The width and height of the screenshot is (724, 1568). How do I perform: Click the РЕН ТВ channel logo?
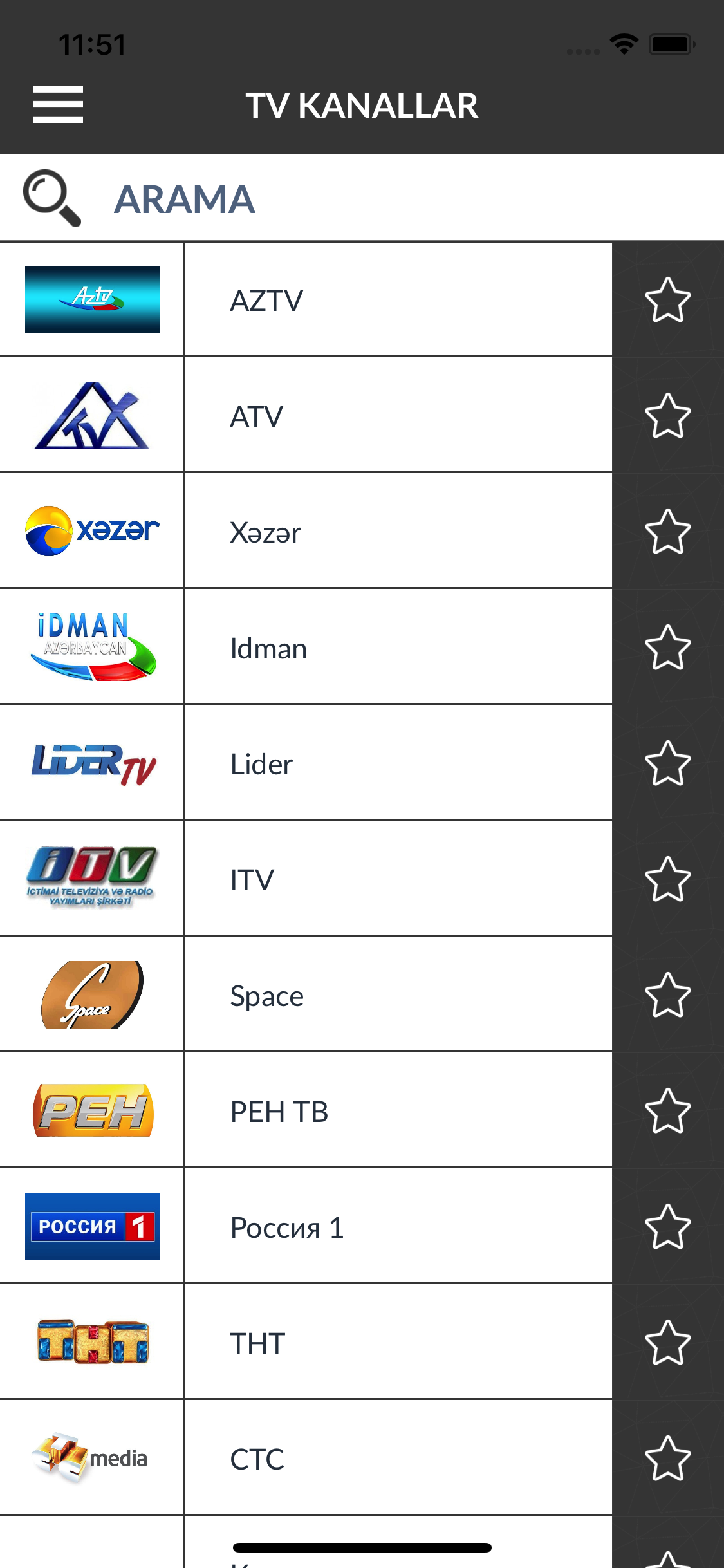click(x=93, y=1111)
